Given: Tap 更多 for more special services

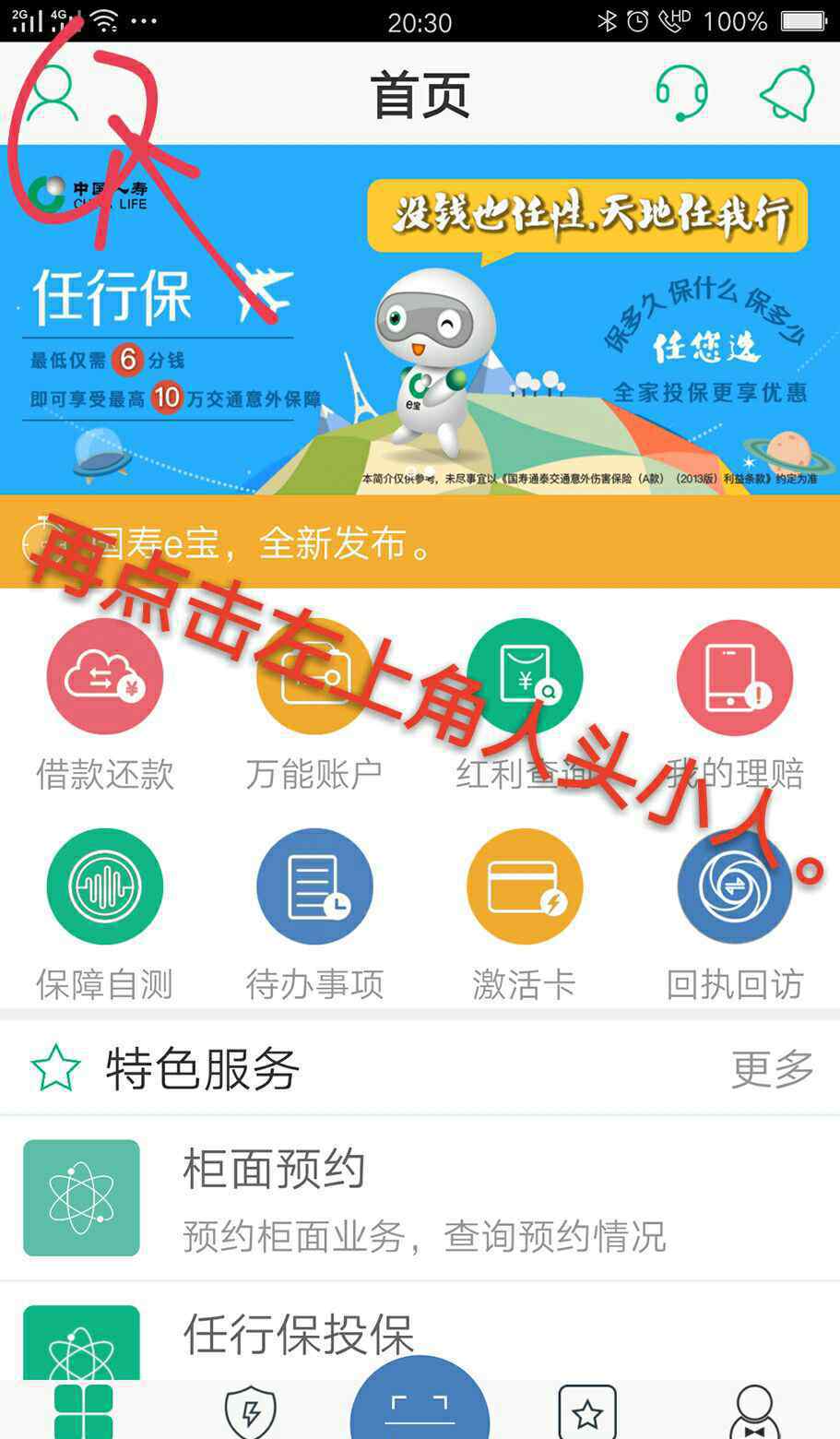Looking at the screenshot, I should (x=773, y=1069).
